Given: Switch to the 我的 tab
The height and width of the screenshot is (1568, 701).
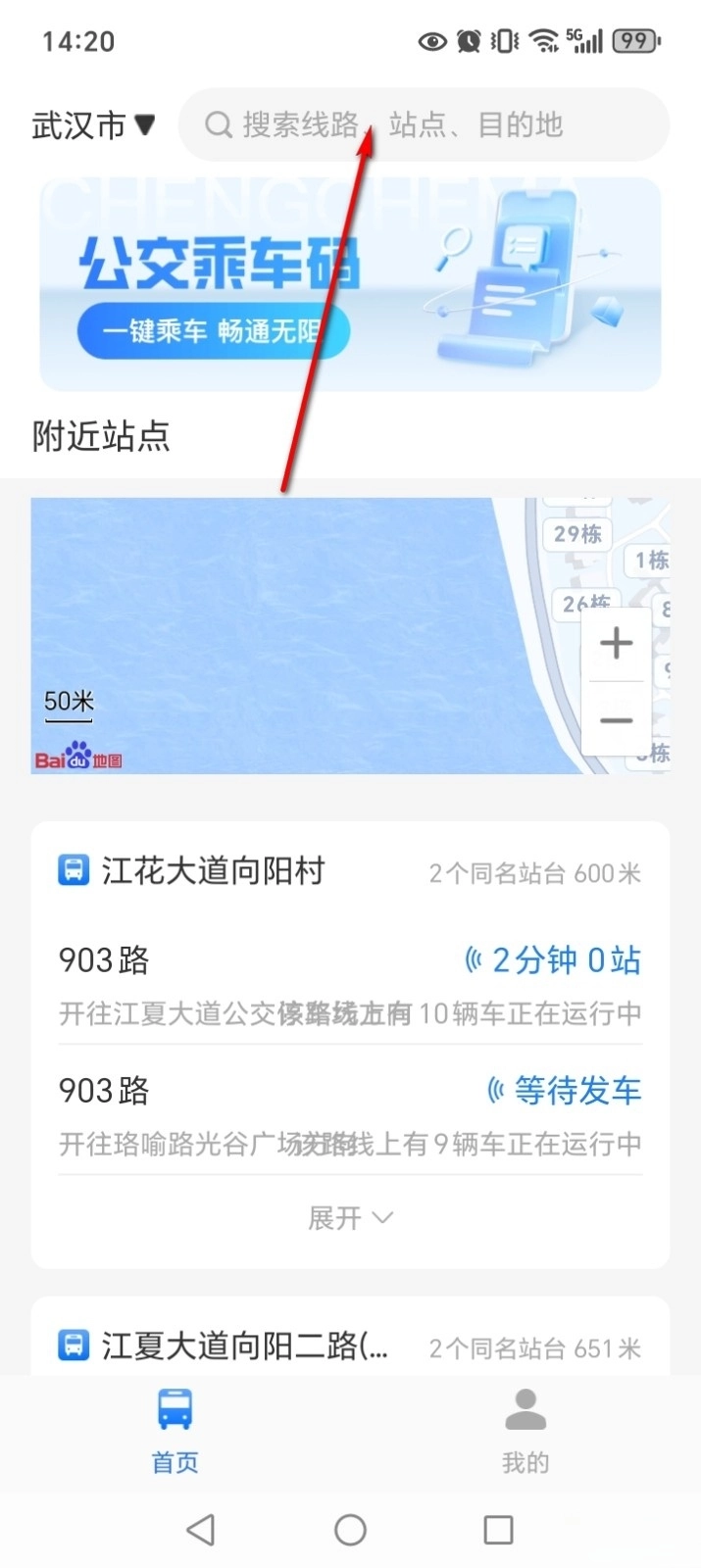Looking at the screenshot, I should (x=526, y=1431).
